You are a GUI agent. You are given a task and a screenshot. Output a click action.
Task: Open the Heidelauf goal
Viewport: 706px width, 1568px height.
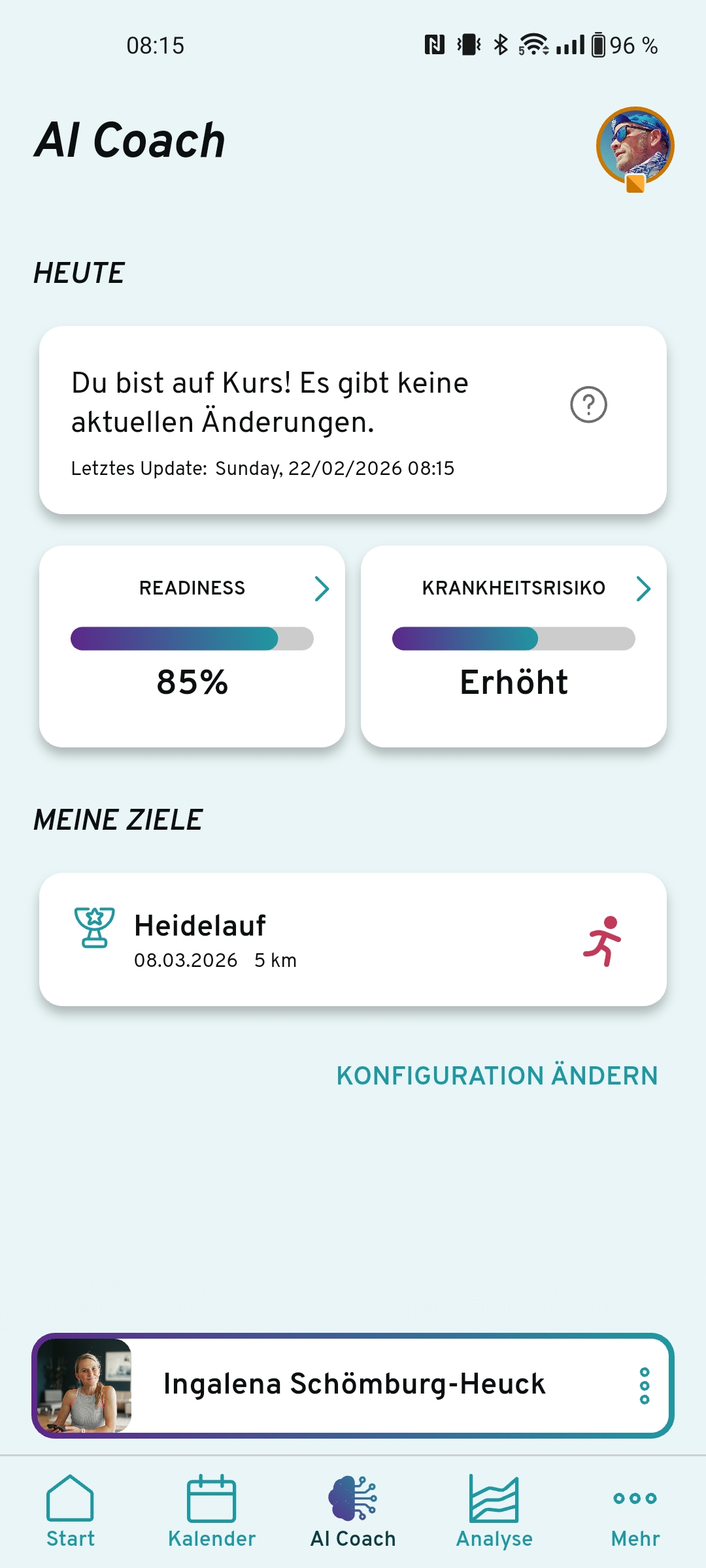[353, 939]
